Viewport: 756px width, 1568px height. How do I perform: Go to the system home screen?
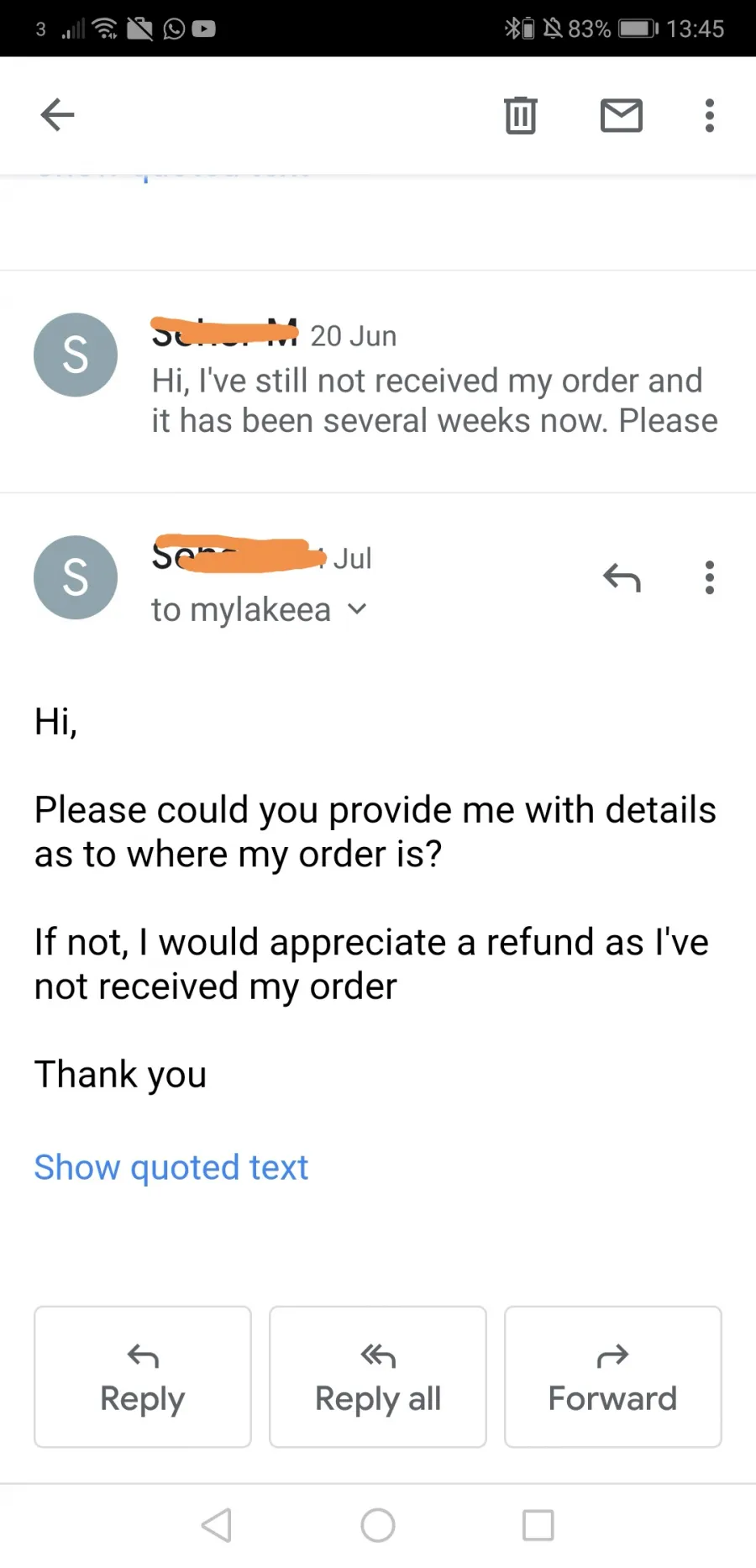click(378, 1525)
